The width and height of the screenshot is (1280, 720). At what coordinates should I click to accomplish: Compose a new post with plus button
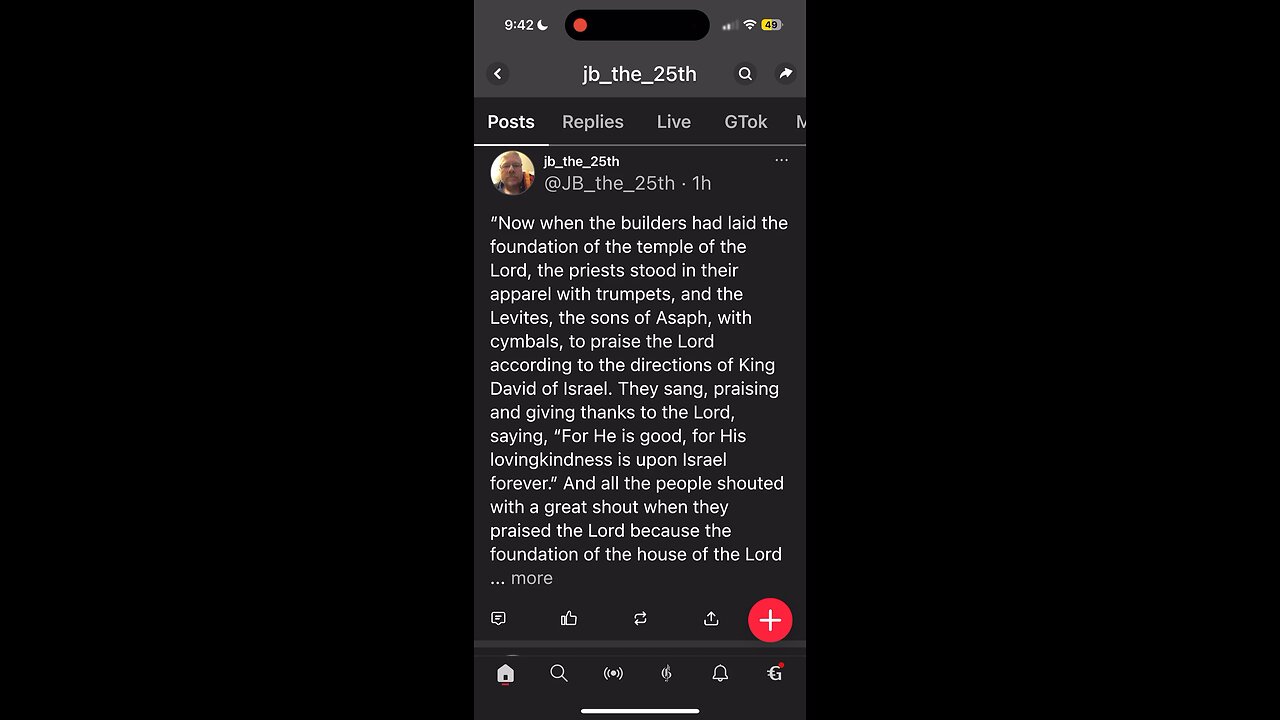(770, 620)
